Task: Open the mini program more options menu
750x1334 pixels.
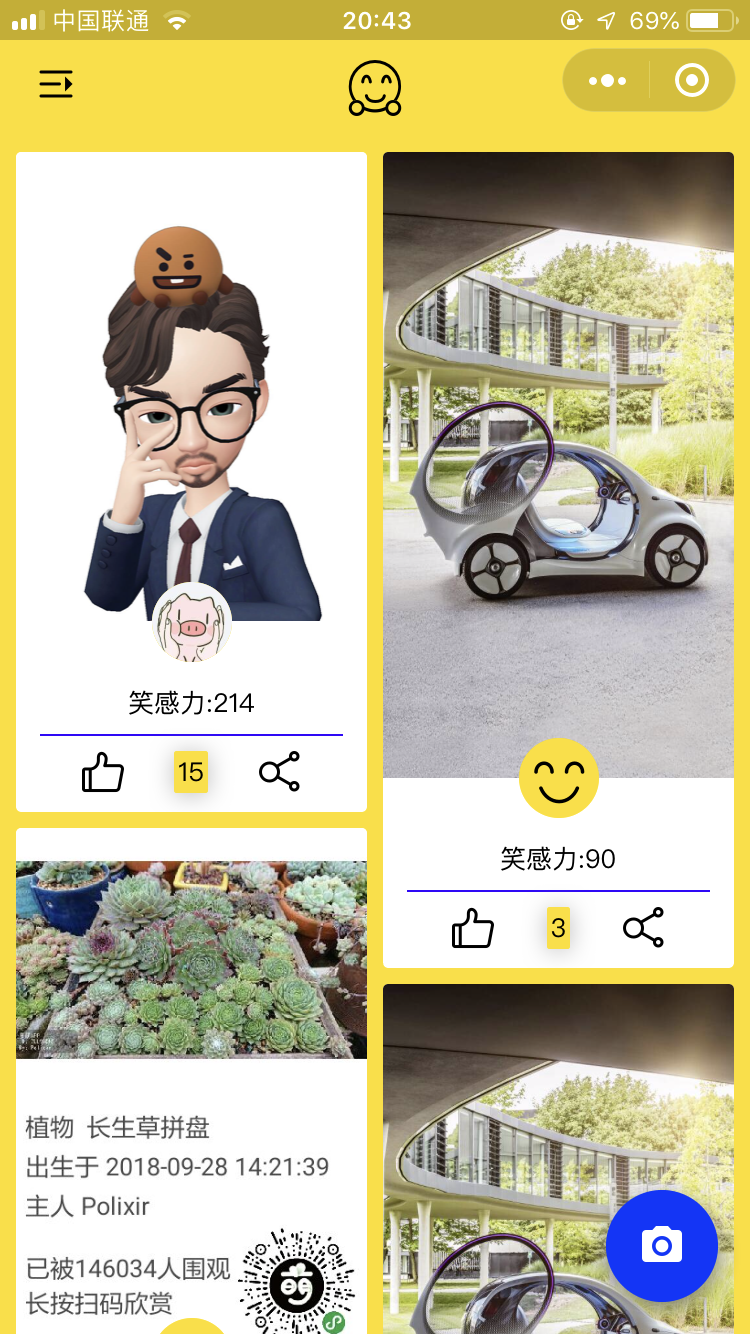Action: coord(608,81)
